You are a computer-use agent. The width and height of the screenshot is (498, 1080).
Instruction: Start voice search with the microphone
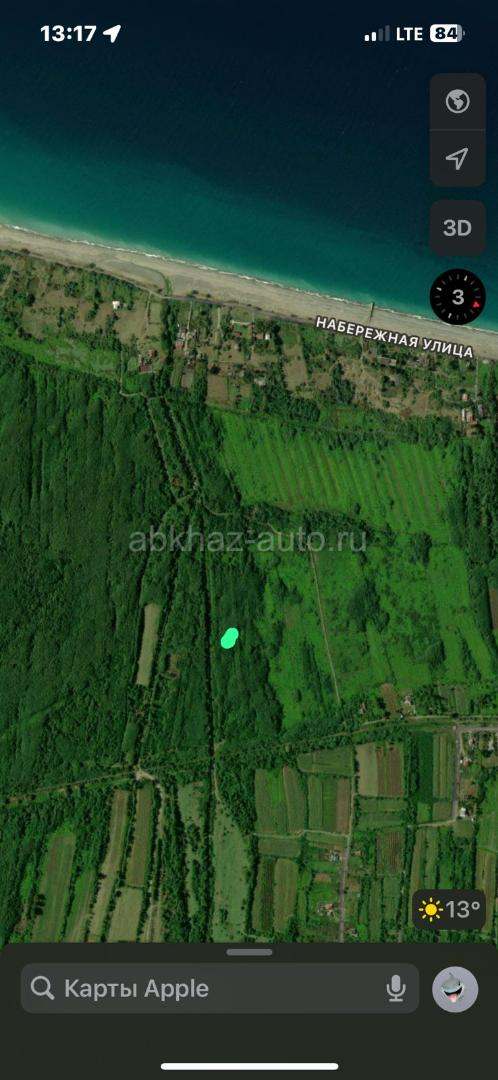395,988
